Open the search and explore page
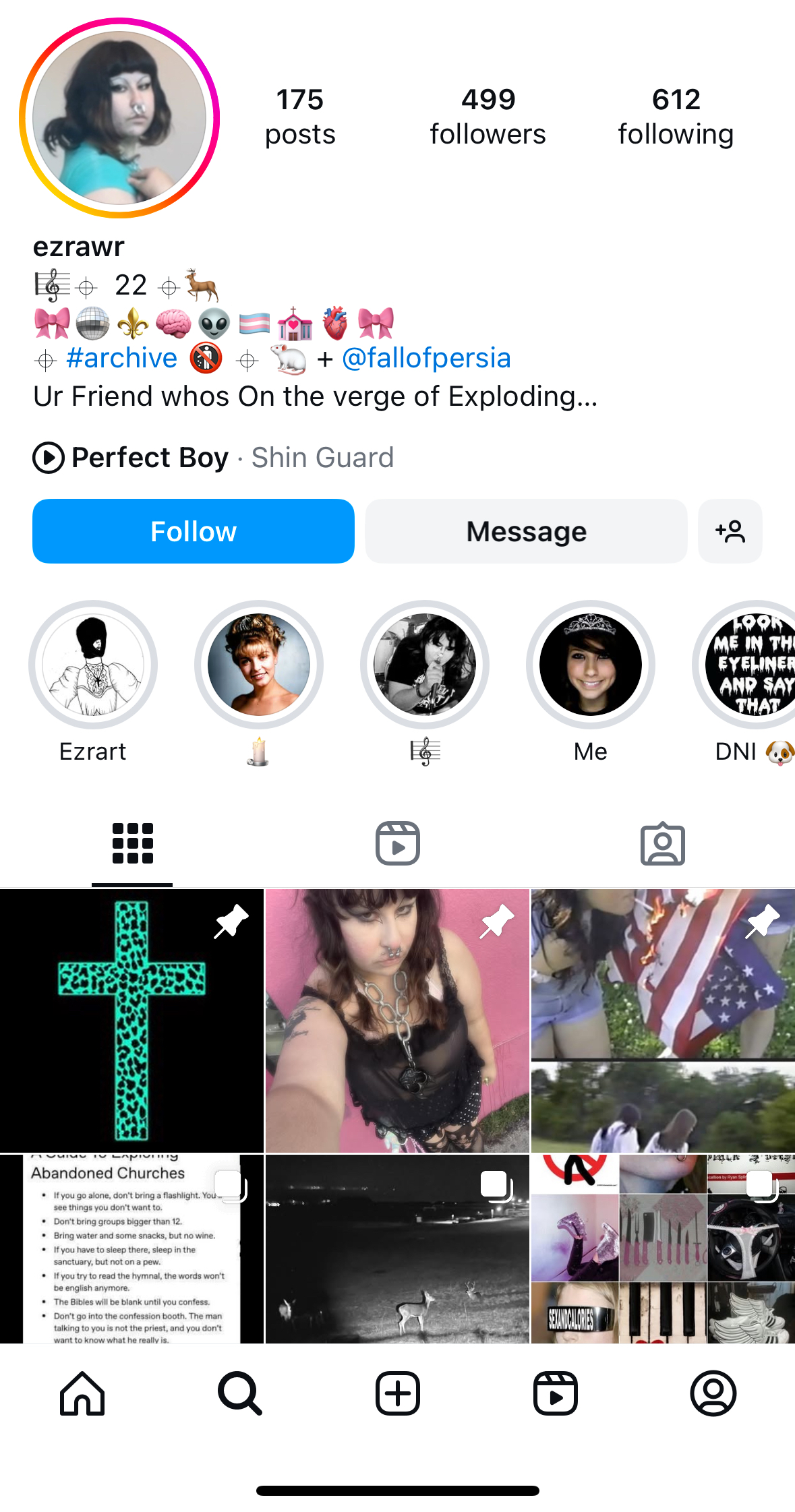The image size is (795, 1512). click(240, 1393)
